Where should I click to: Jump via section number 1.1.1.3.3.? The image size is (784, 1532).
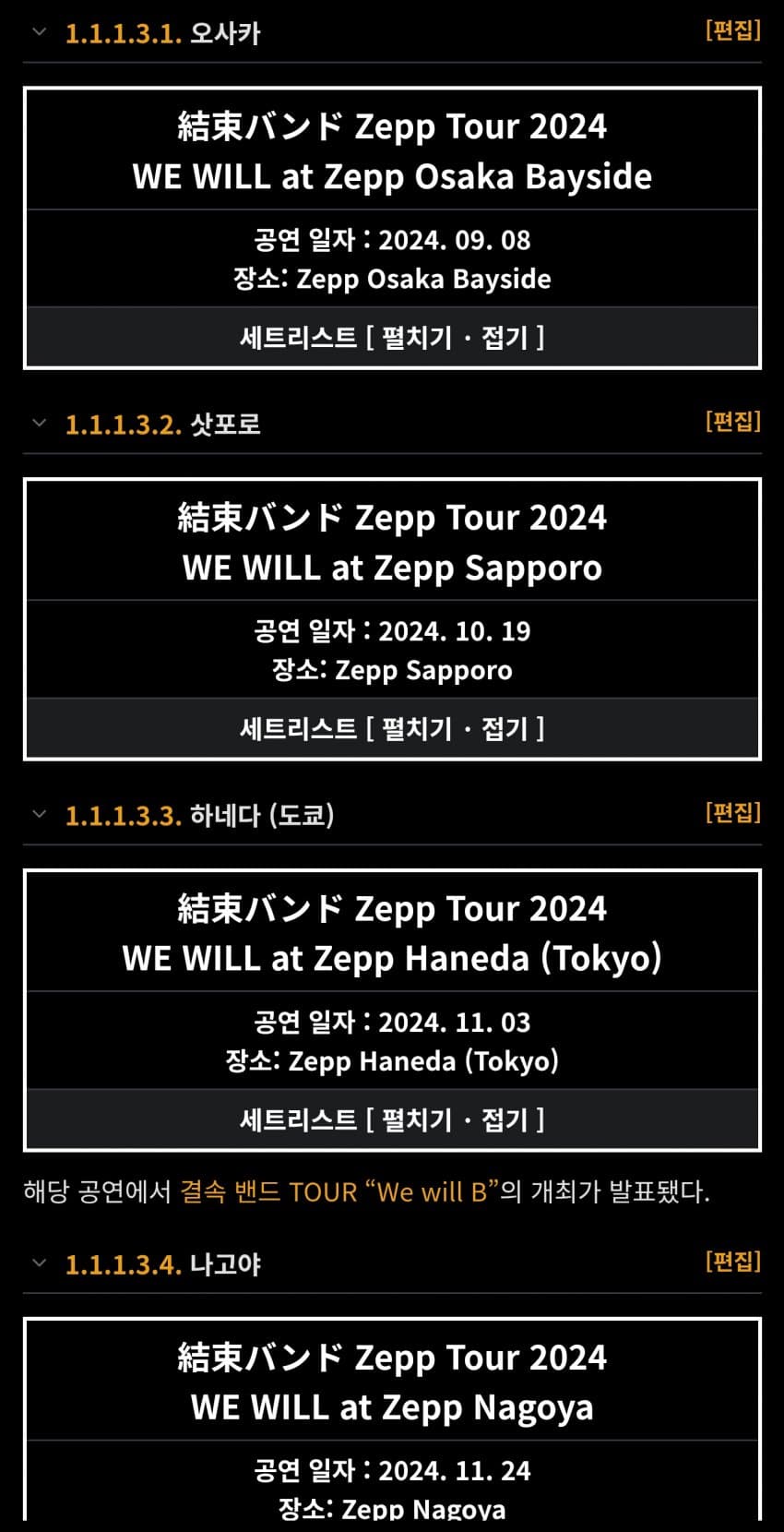123,817
